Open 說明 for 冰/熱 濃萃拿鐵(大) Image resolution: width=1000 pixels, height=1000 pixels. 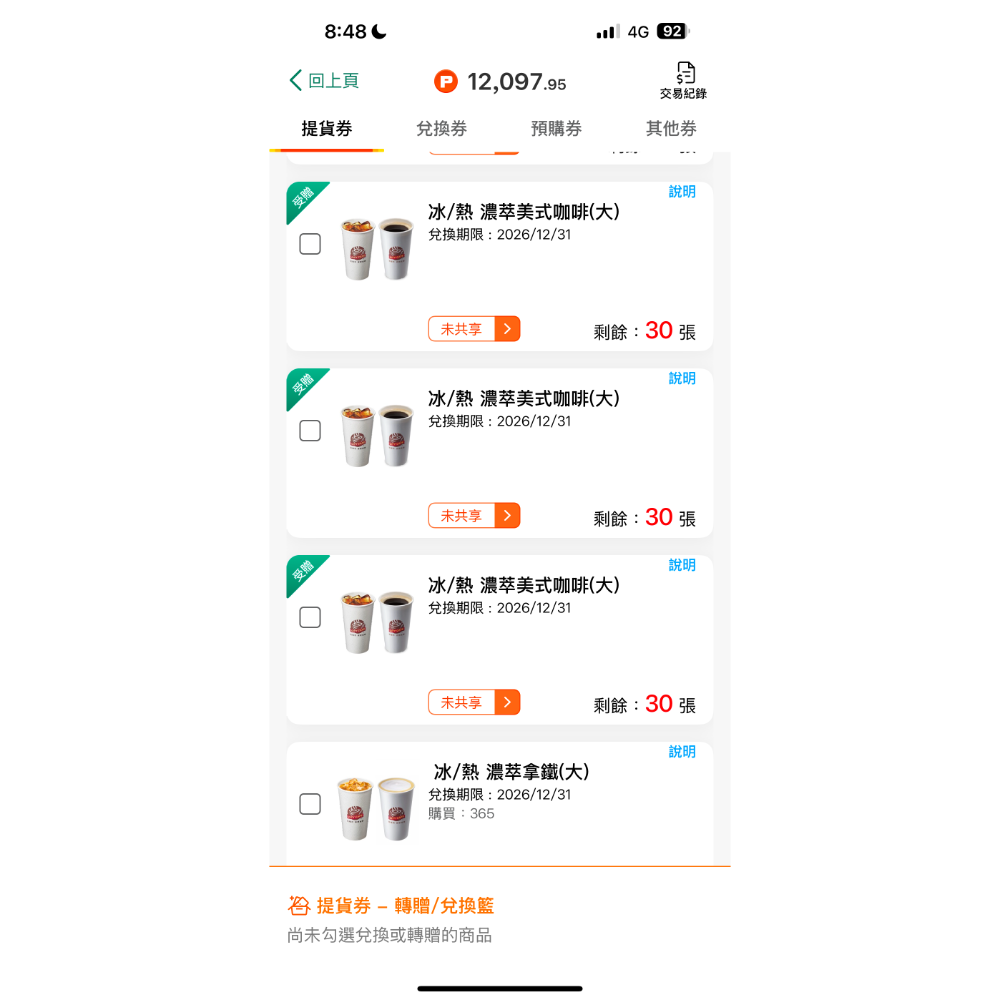682,752
